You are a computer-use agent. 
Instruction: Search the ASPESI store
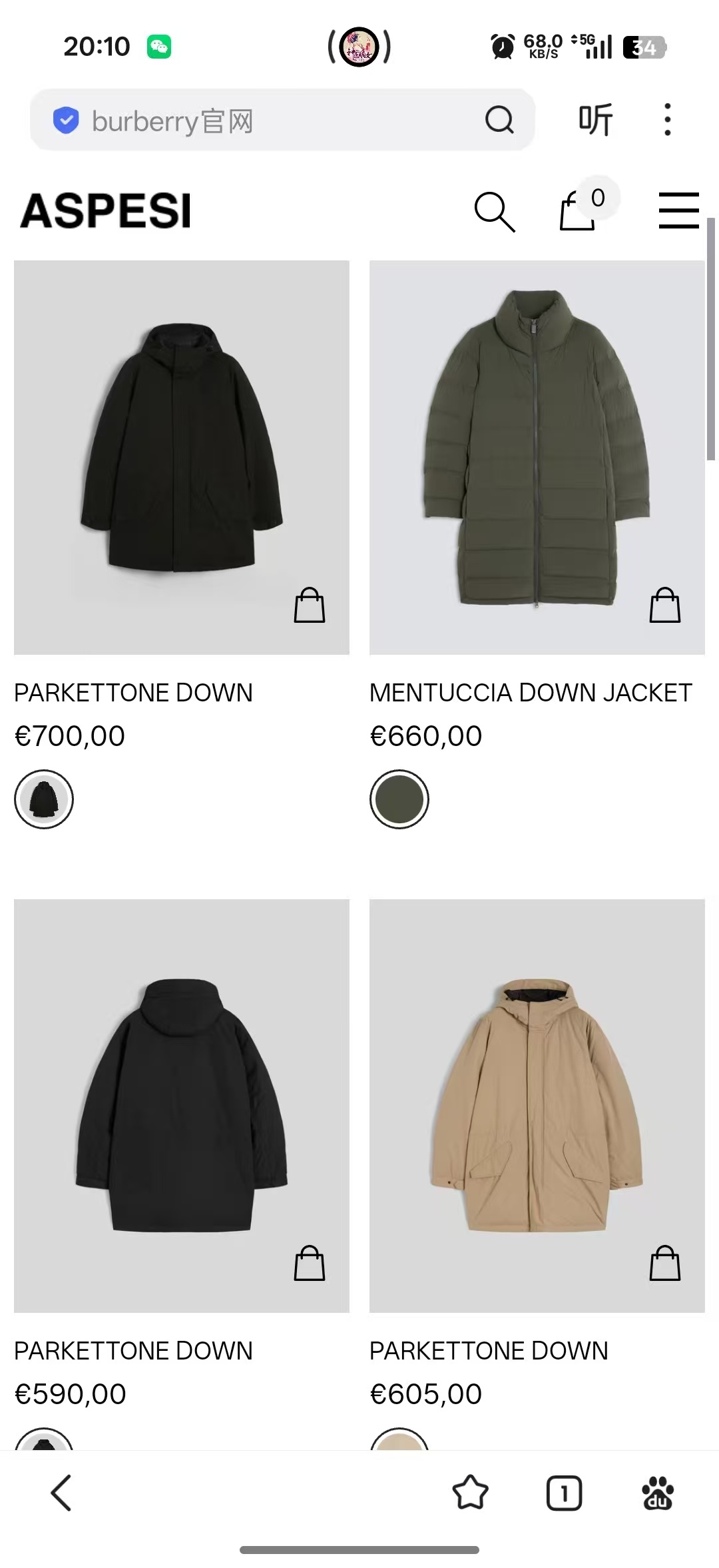pyautogui.click(x=494, y=212)
